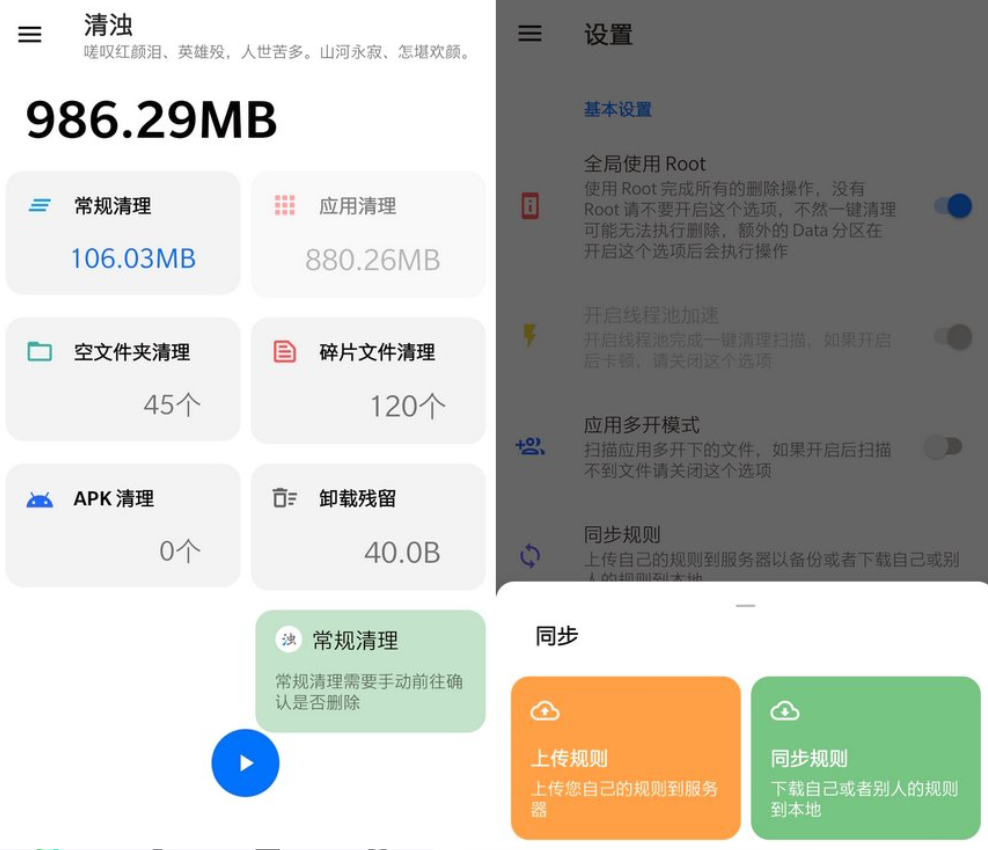Open the drawer menu beside 清浊 title
Screen dimensions: 988x850
30,34
